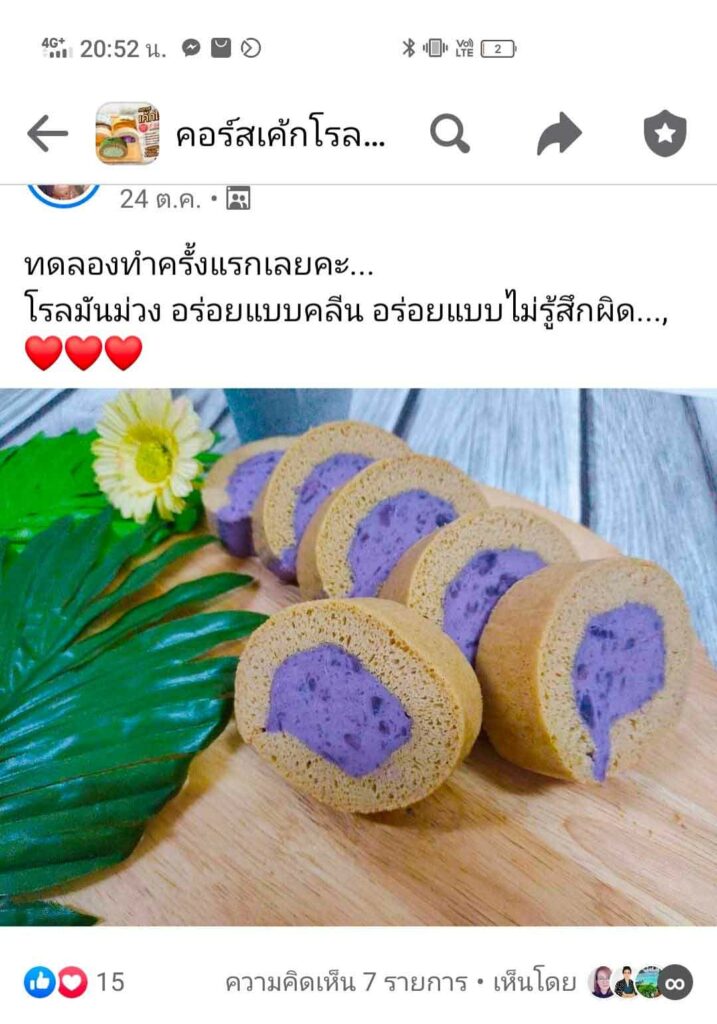Open the group search magnifier icon

[x=449, y=133]
